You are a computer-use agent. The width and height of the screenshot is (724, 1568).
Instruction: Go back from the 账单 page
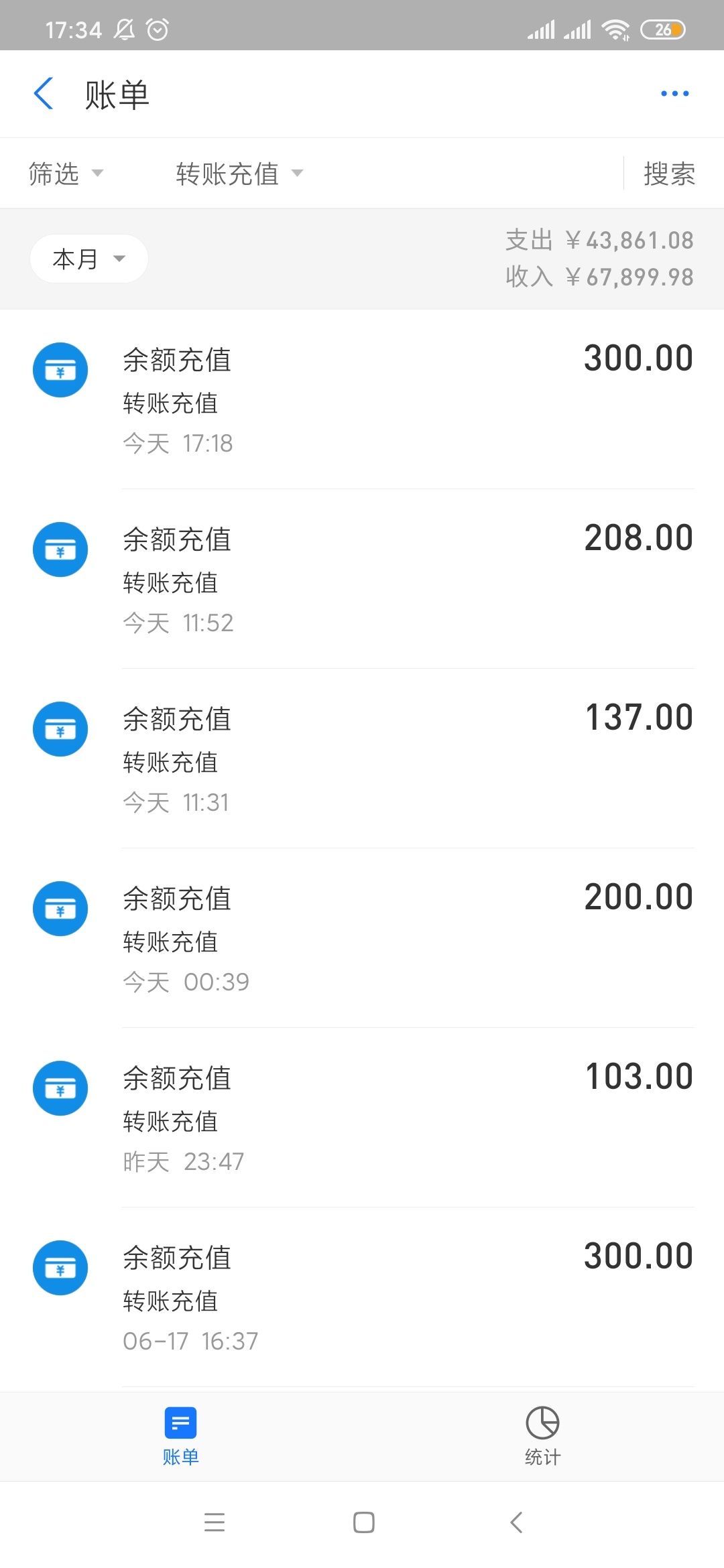(x=44, y=94)
